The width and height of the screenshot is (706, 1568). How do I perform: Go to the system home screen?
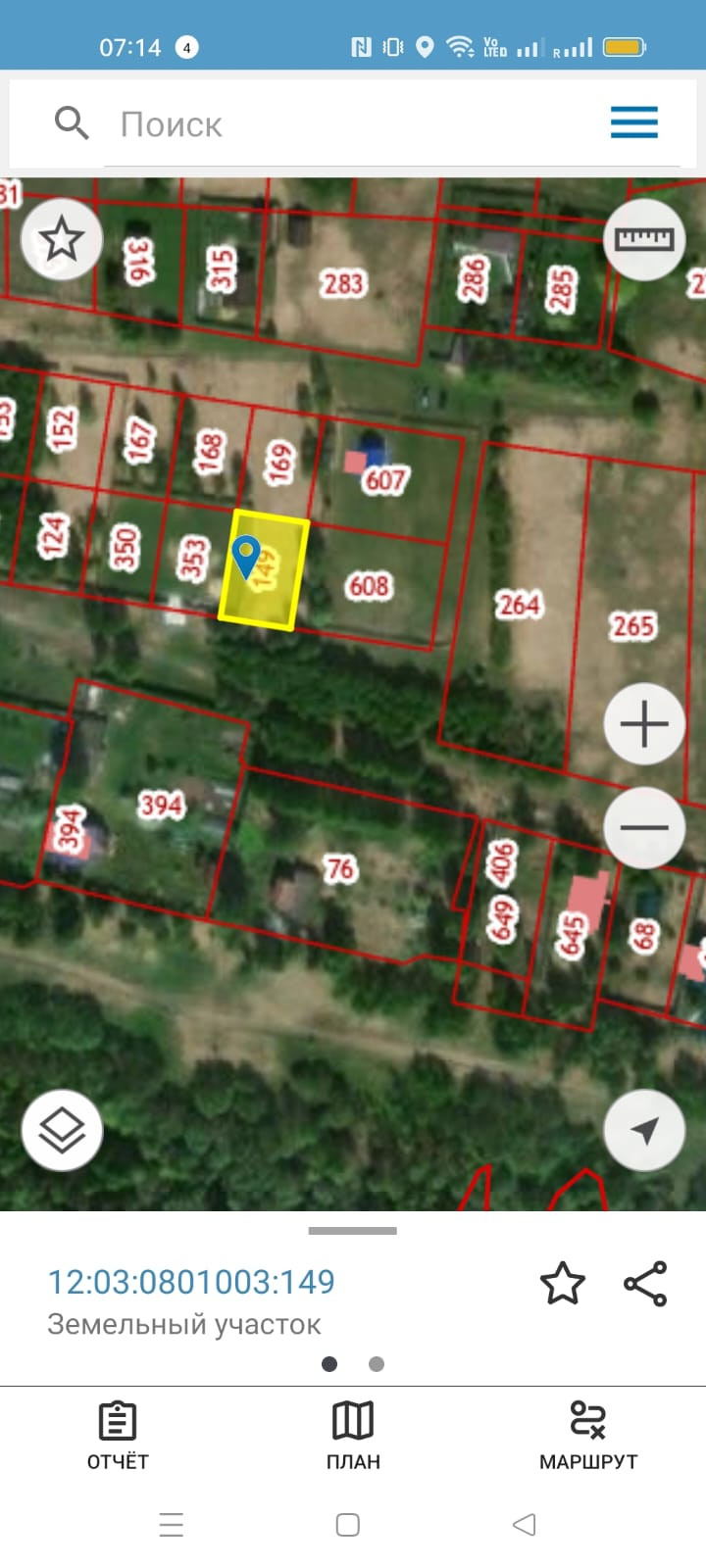tap(348, 1525)
